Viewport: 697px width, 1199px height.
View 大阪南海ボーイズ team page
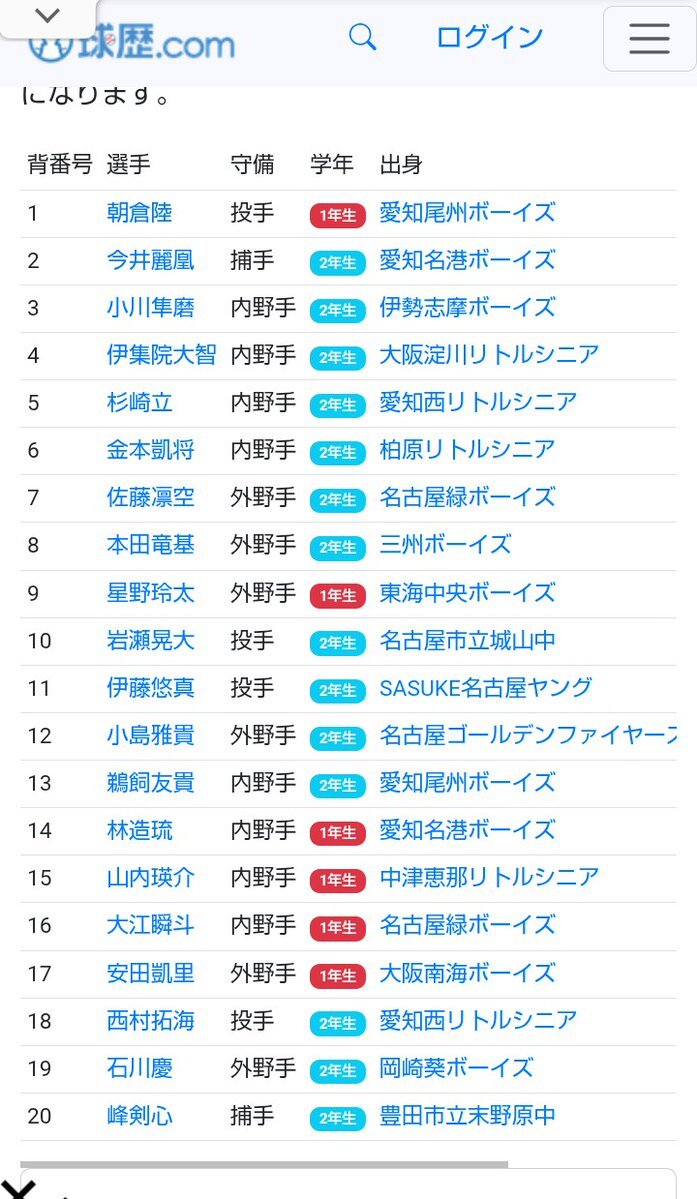tap(467, 973)
